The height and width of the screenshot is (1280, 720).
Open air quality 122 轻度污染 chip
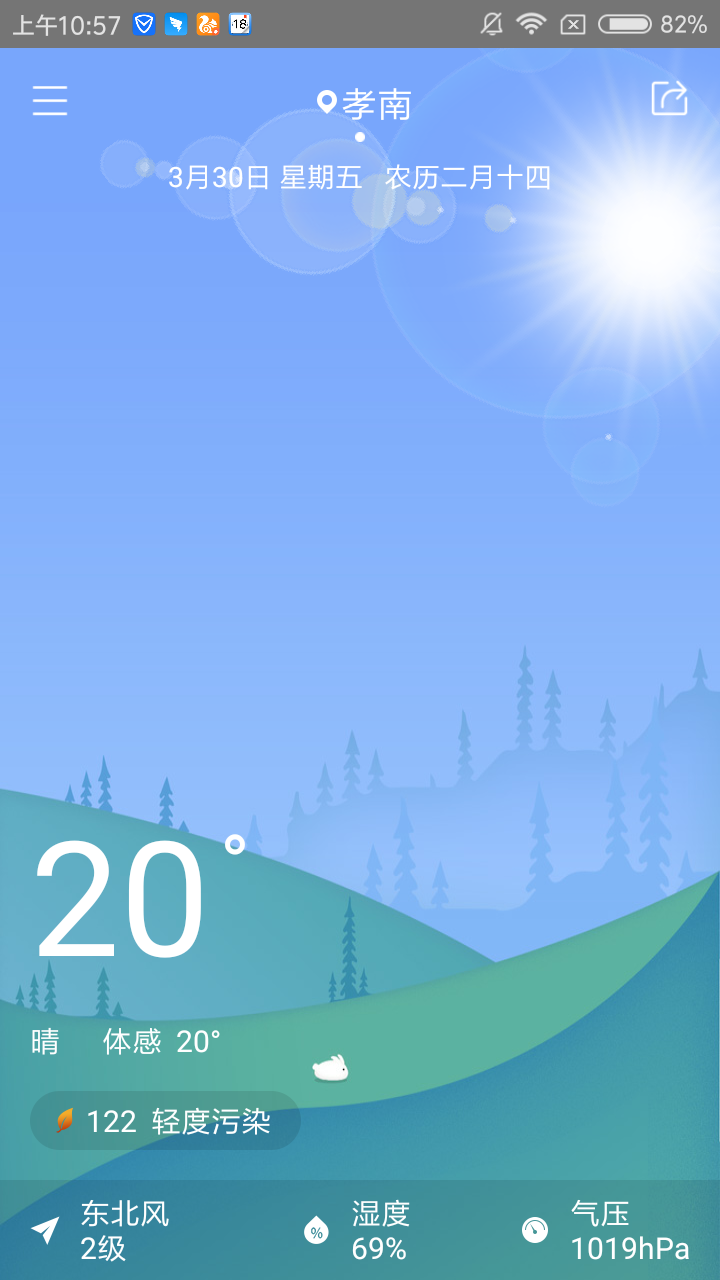click(x=165, y=1121)
